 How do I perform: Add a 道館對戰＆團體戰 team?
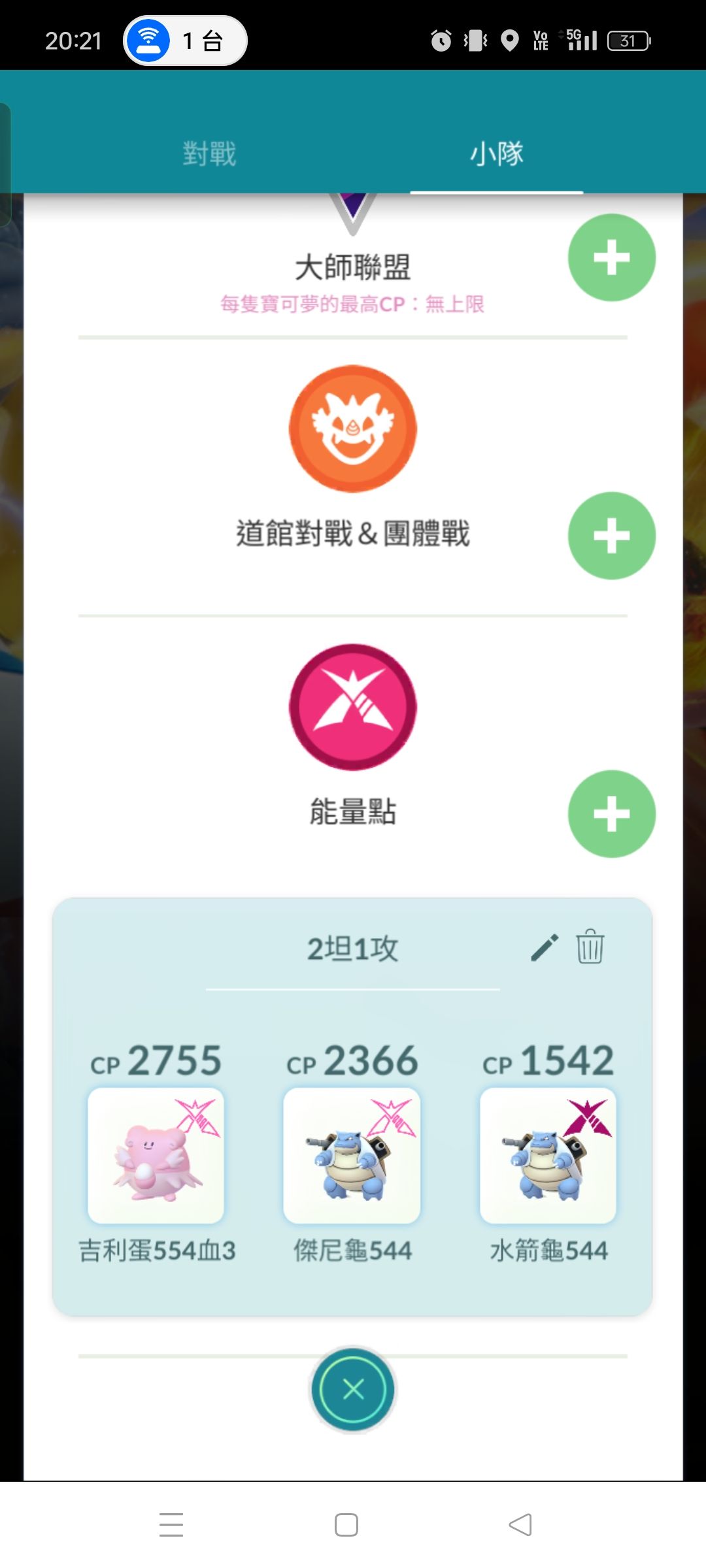611,536
